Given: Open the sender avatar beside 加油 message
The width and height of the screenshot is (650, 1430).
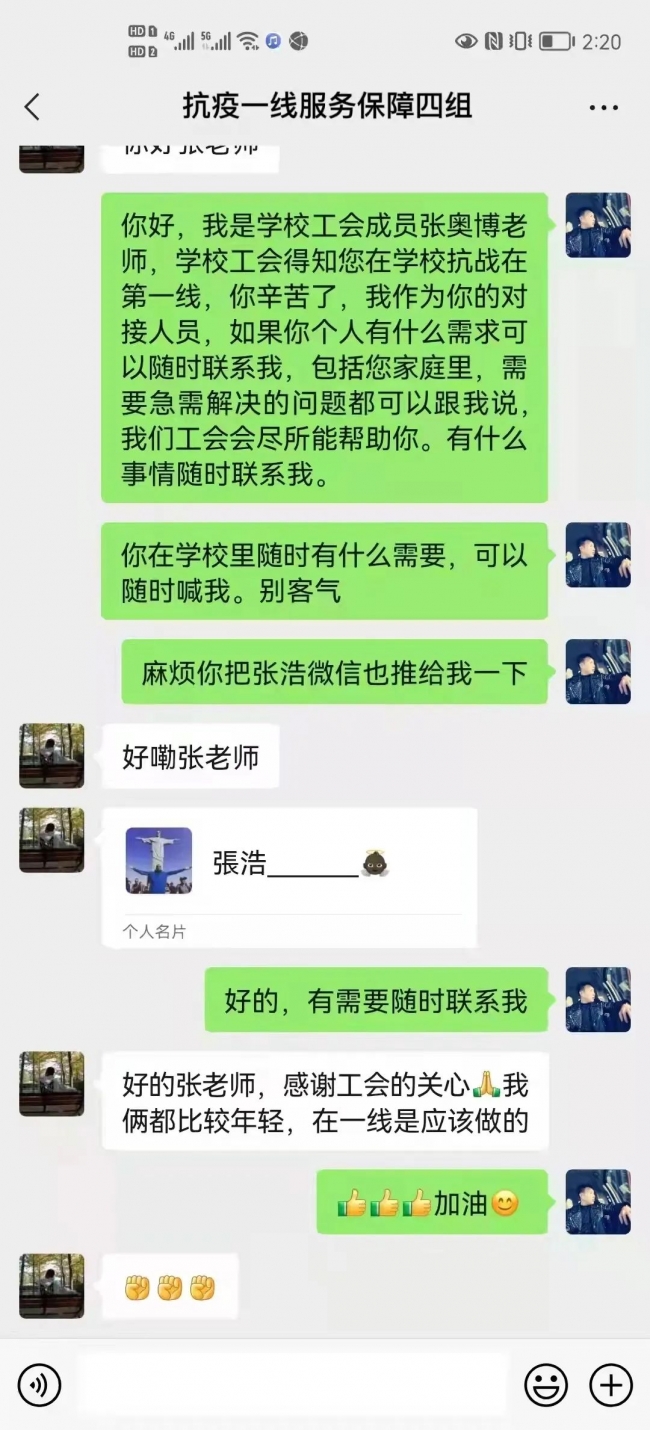Looking at the screenshot, I should coord(598,1201).
